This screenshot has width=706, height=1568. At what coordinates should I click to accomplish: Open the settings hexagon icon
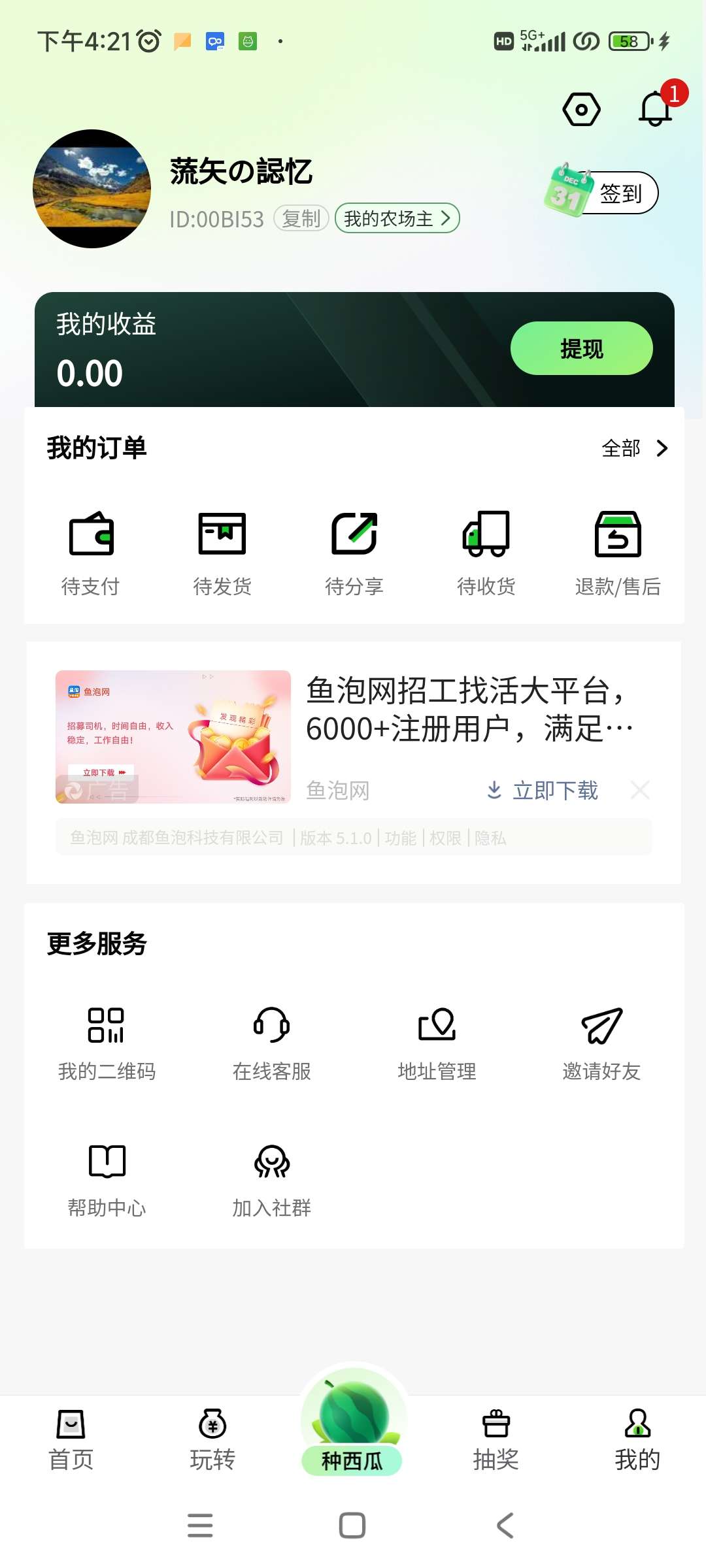tap(581, 109)
